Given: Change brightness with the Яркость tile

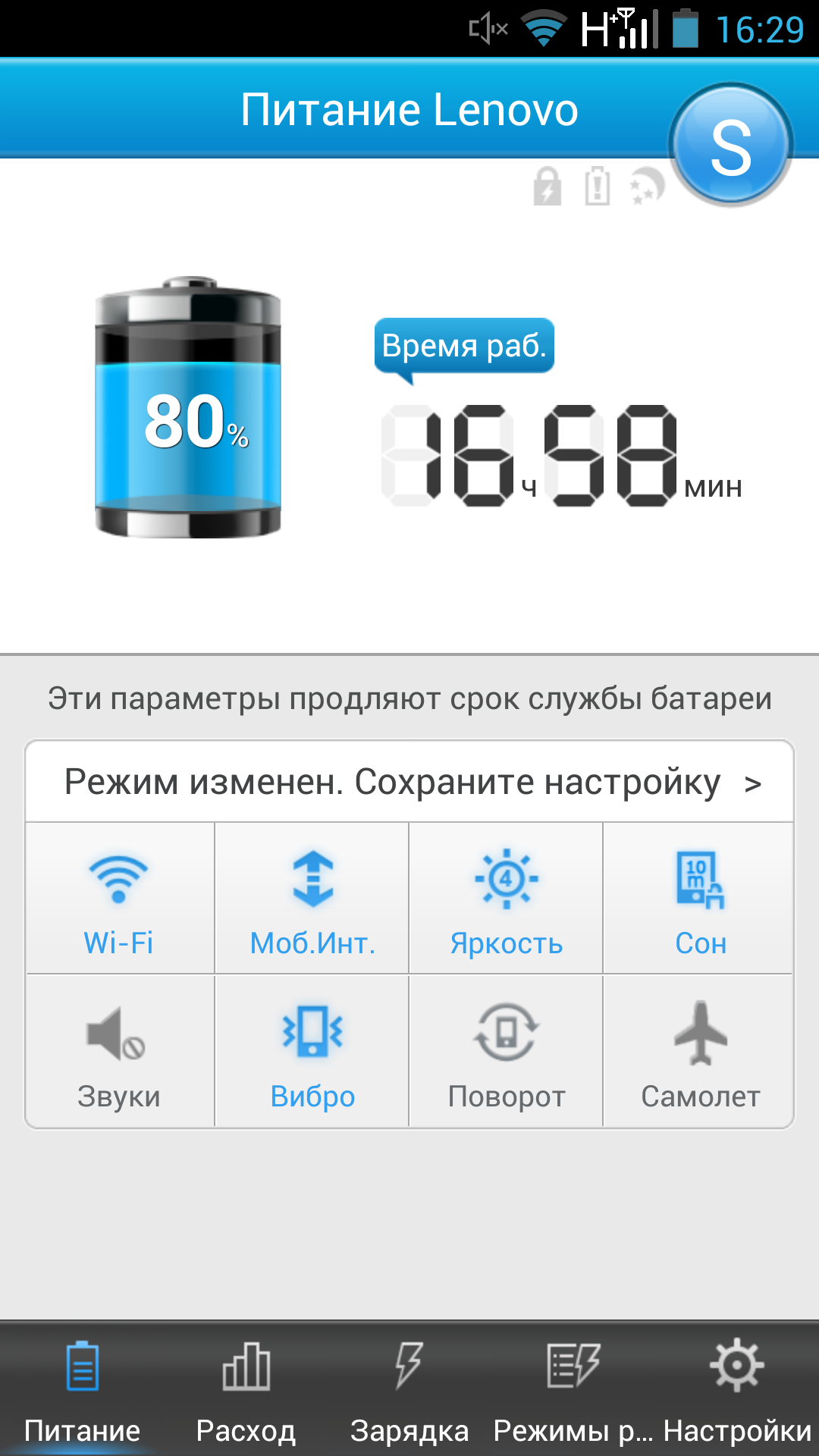Looking at the screenshot, I should pos(507,899).
